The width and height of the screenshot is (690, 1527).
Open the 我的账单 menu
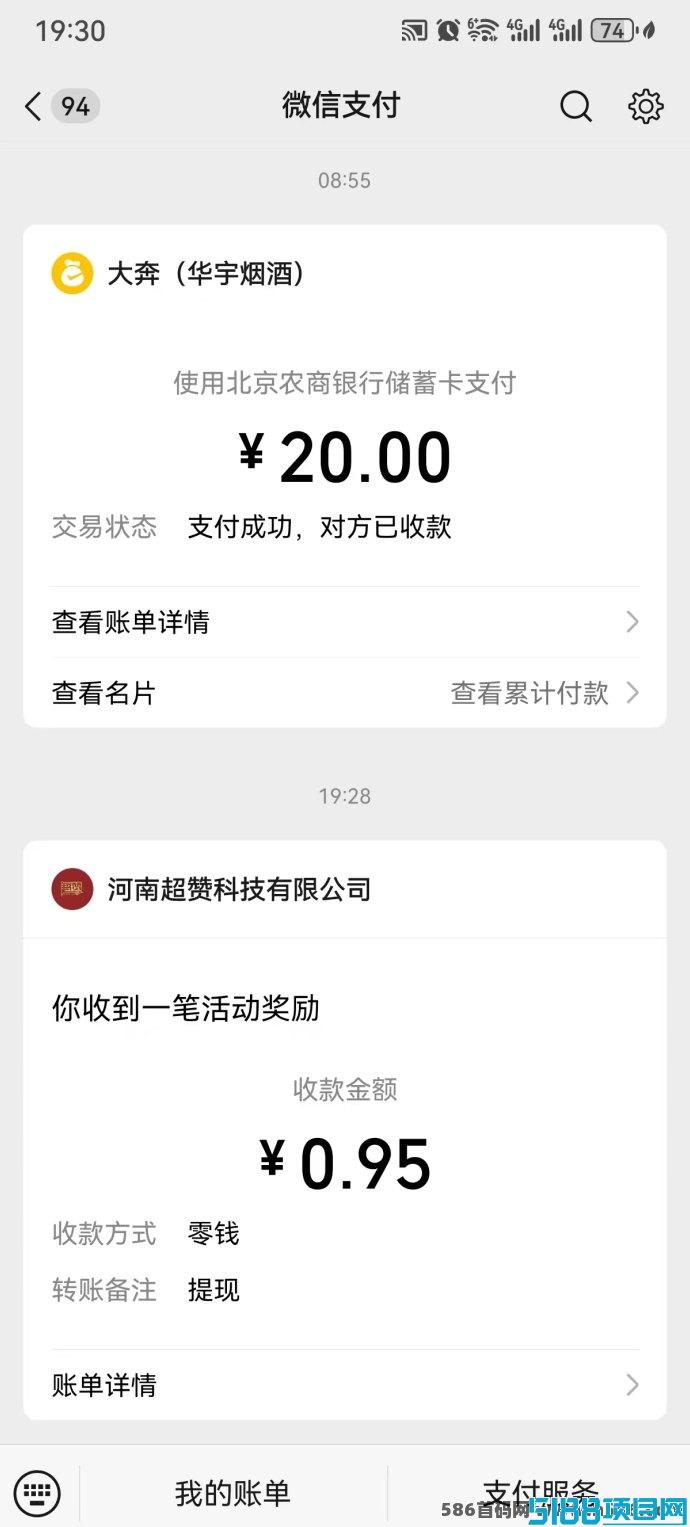(x=233, y=1494)
